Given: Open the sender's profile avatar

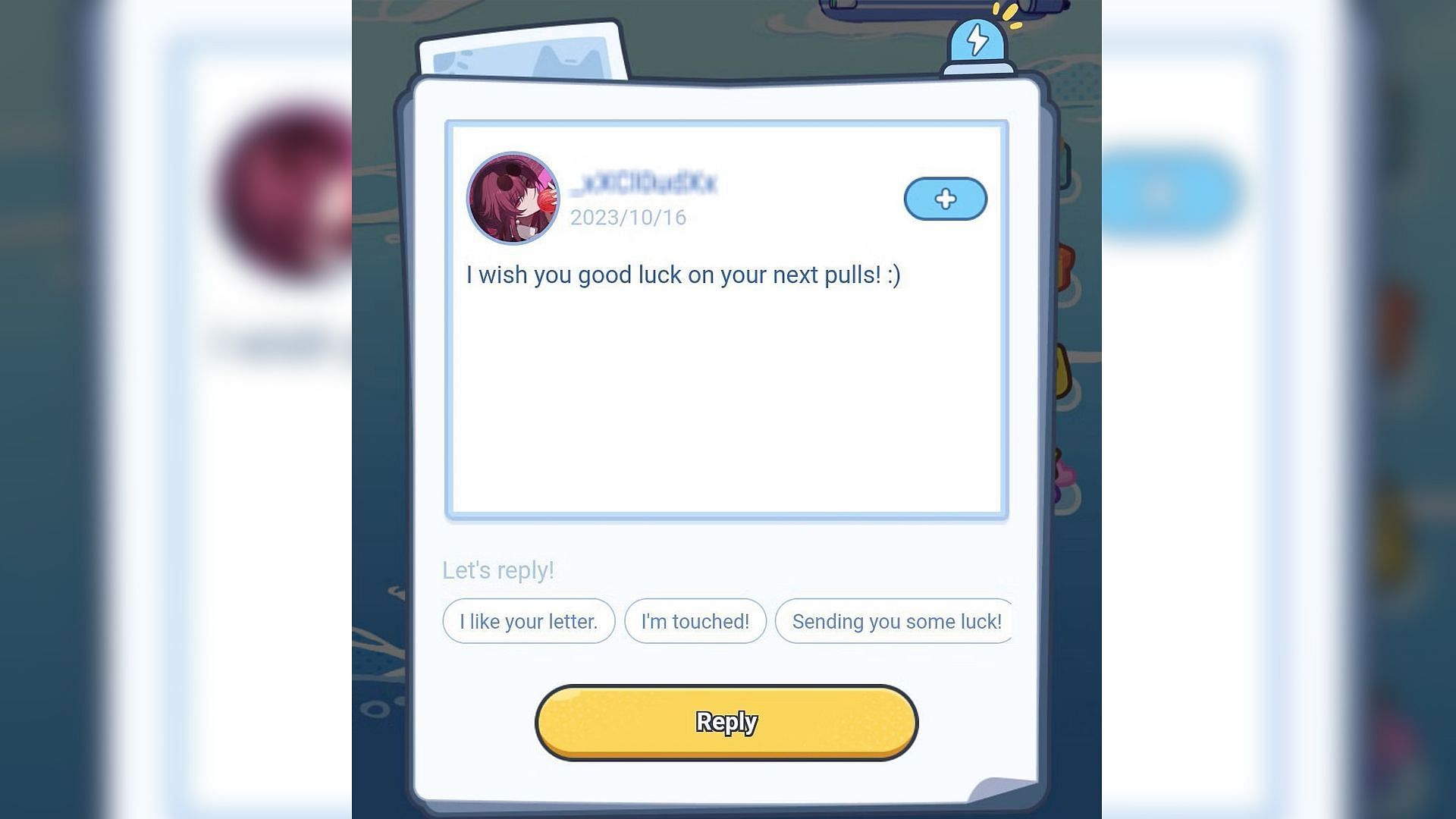Looking at the screenshot, I should pyautogui.click(x=513, y=198).
